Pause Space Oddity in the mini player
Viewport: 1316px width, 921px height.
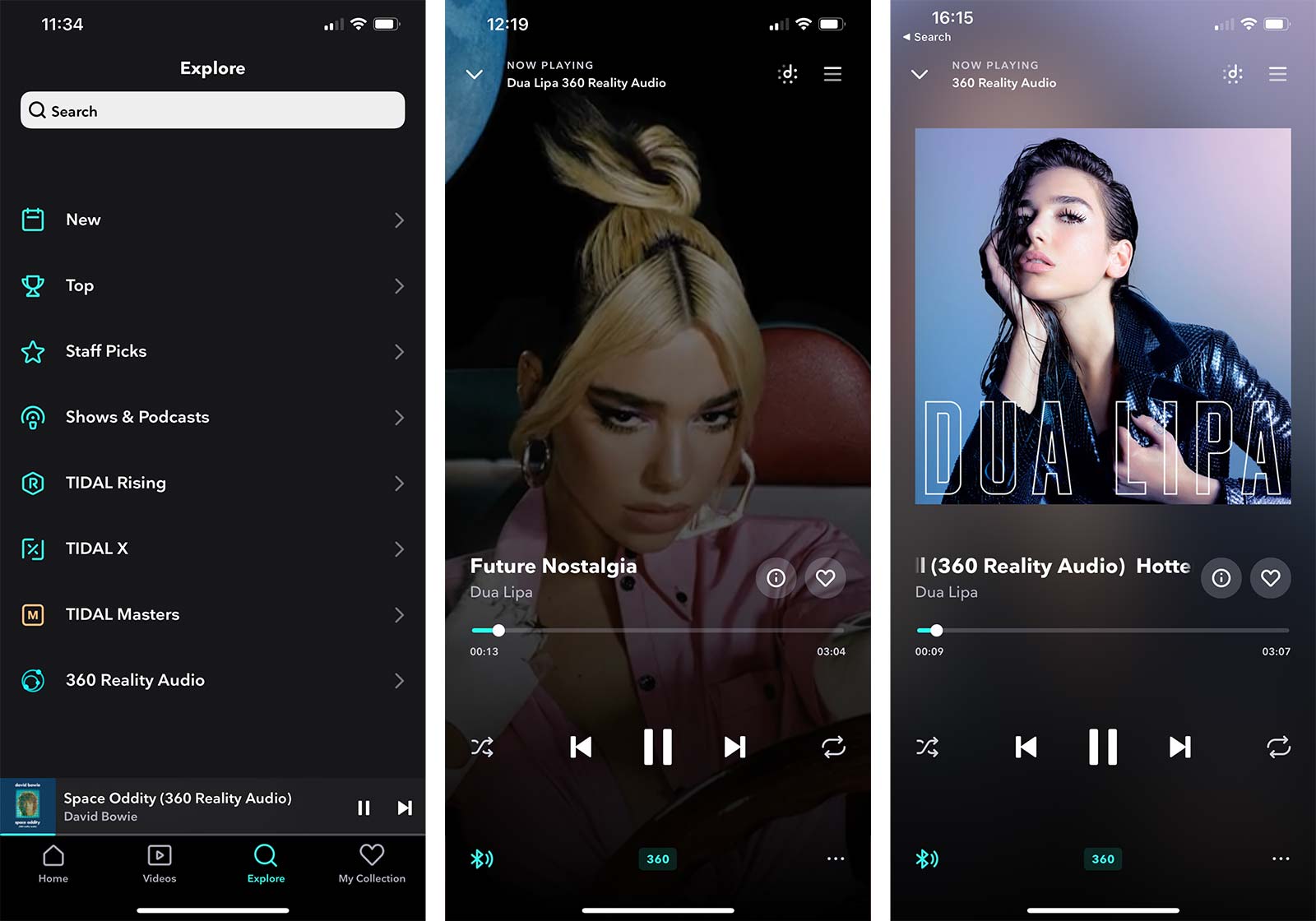[364, 808]
